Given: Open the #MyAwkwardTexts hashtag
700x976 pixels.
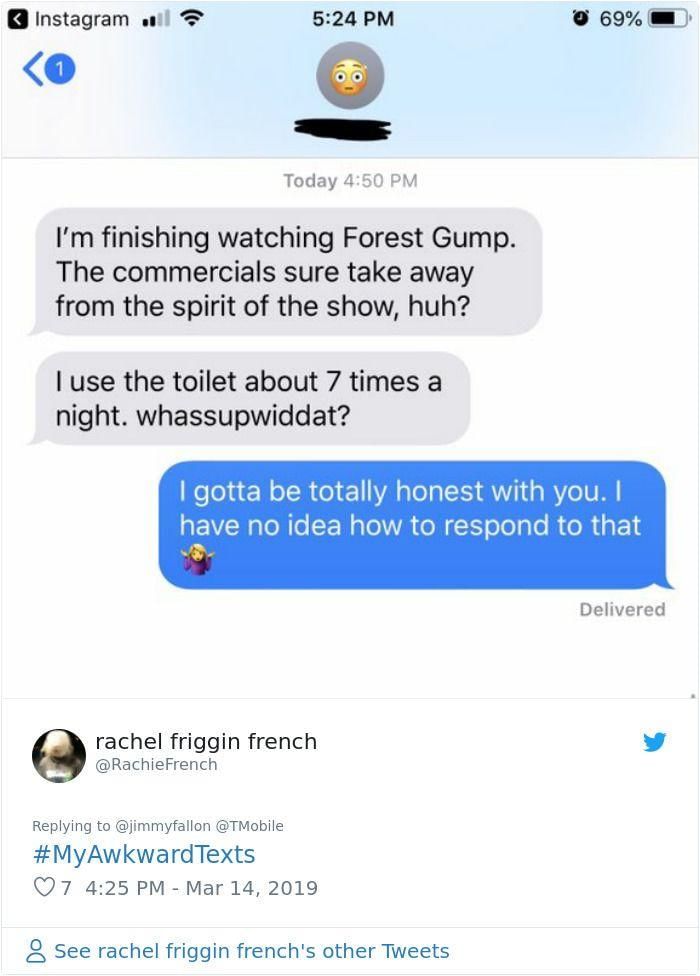Looking at the screenshot, I should point(144,854).
